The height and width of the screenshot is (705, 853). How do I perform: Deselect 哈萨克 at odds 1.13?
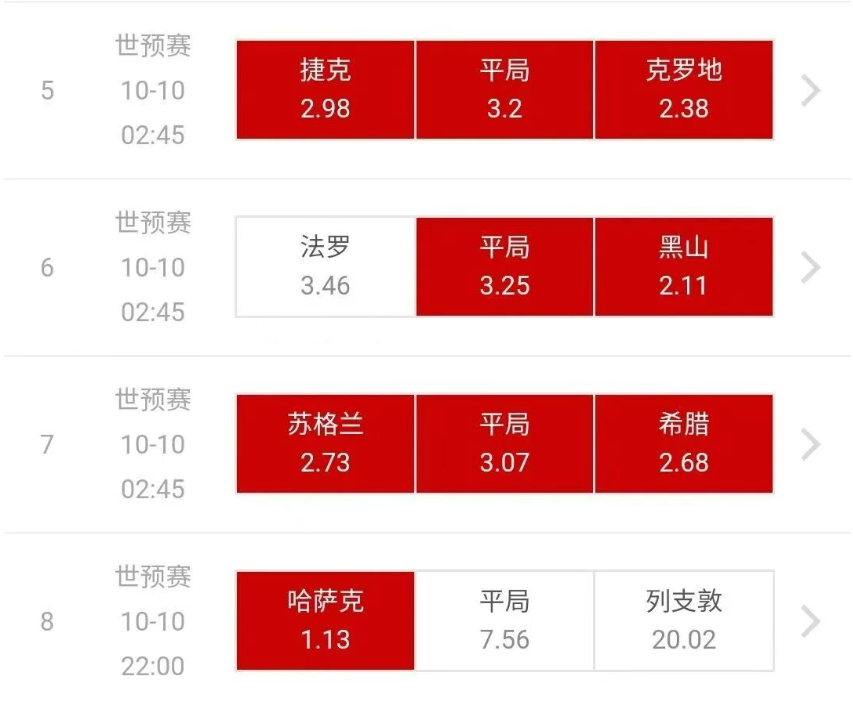(x=325, y=621)
